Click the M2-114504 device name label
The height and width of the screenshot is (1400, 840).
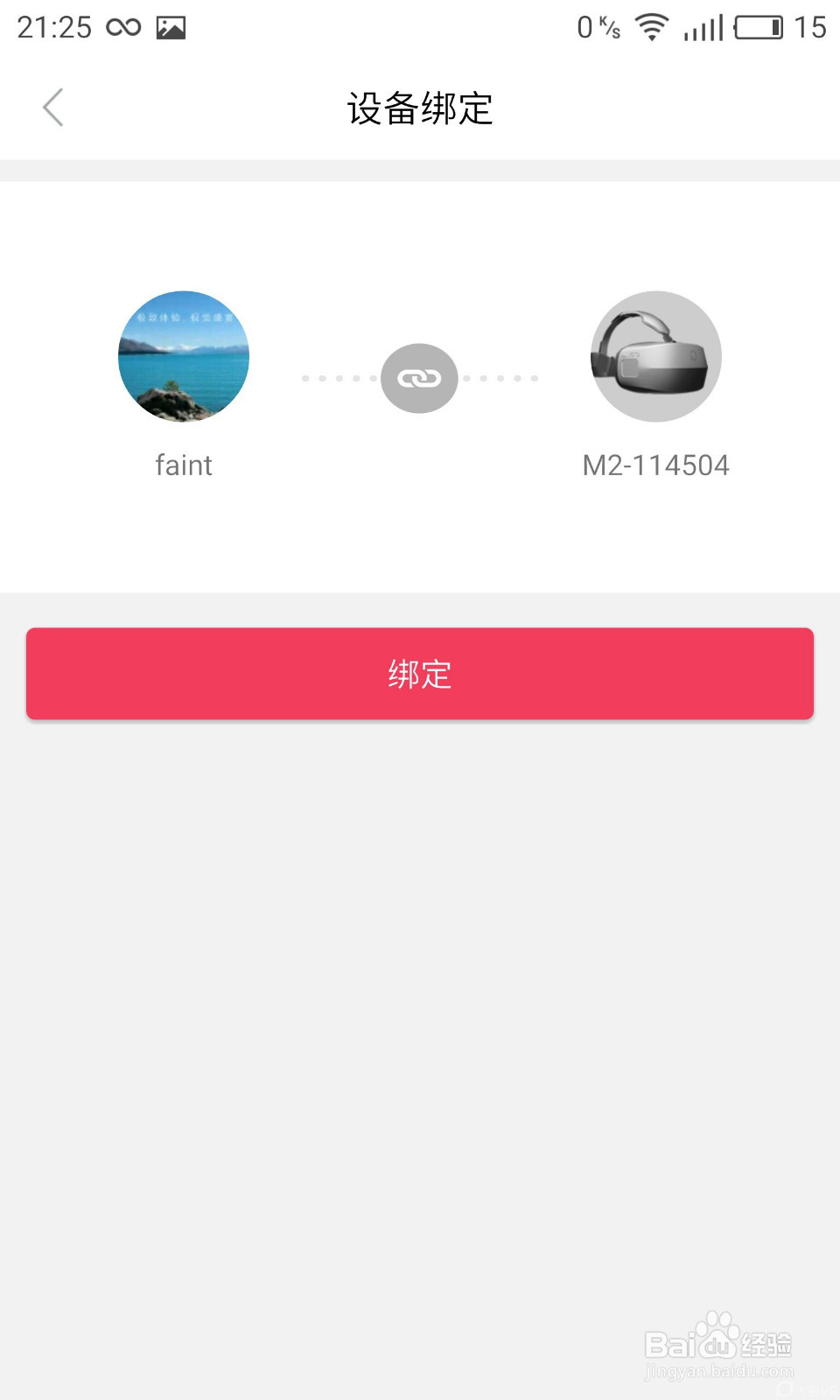pyautogui.click(x=655, y=465)
